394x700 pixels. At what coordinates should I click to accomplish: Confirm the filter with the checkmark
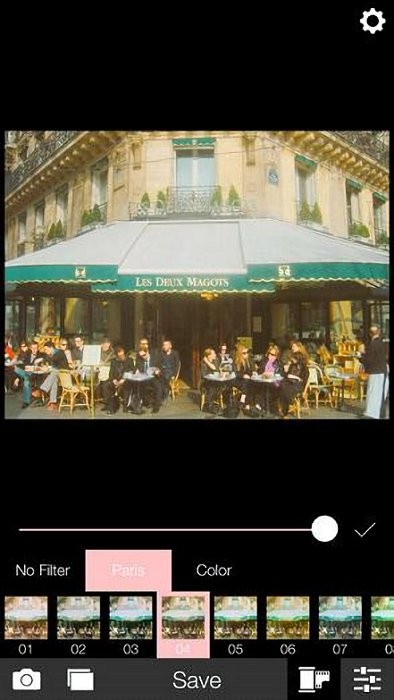(x=365, y=529)
